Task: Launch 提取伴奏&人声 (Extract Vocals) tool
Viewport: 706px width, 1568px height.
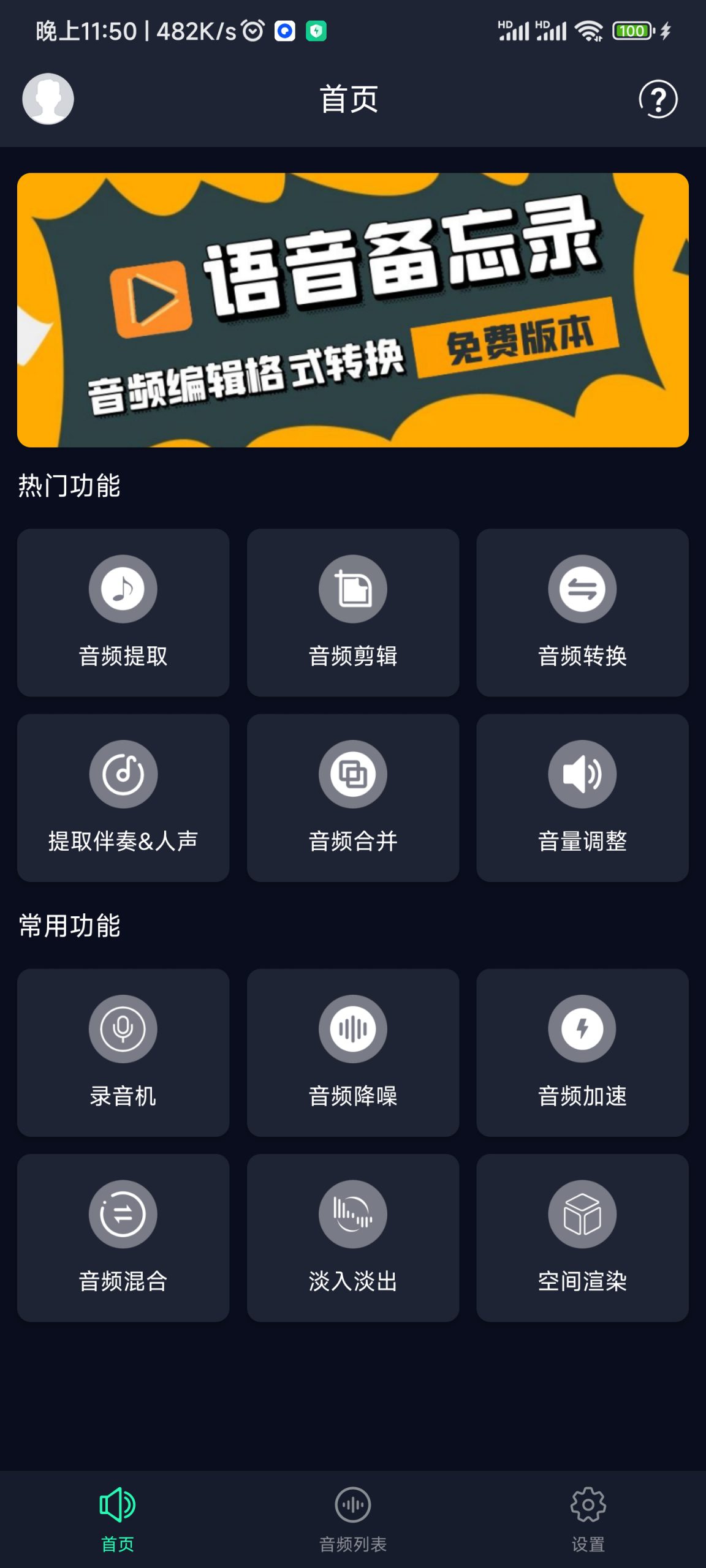Action: (x=123, y=796)
